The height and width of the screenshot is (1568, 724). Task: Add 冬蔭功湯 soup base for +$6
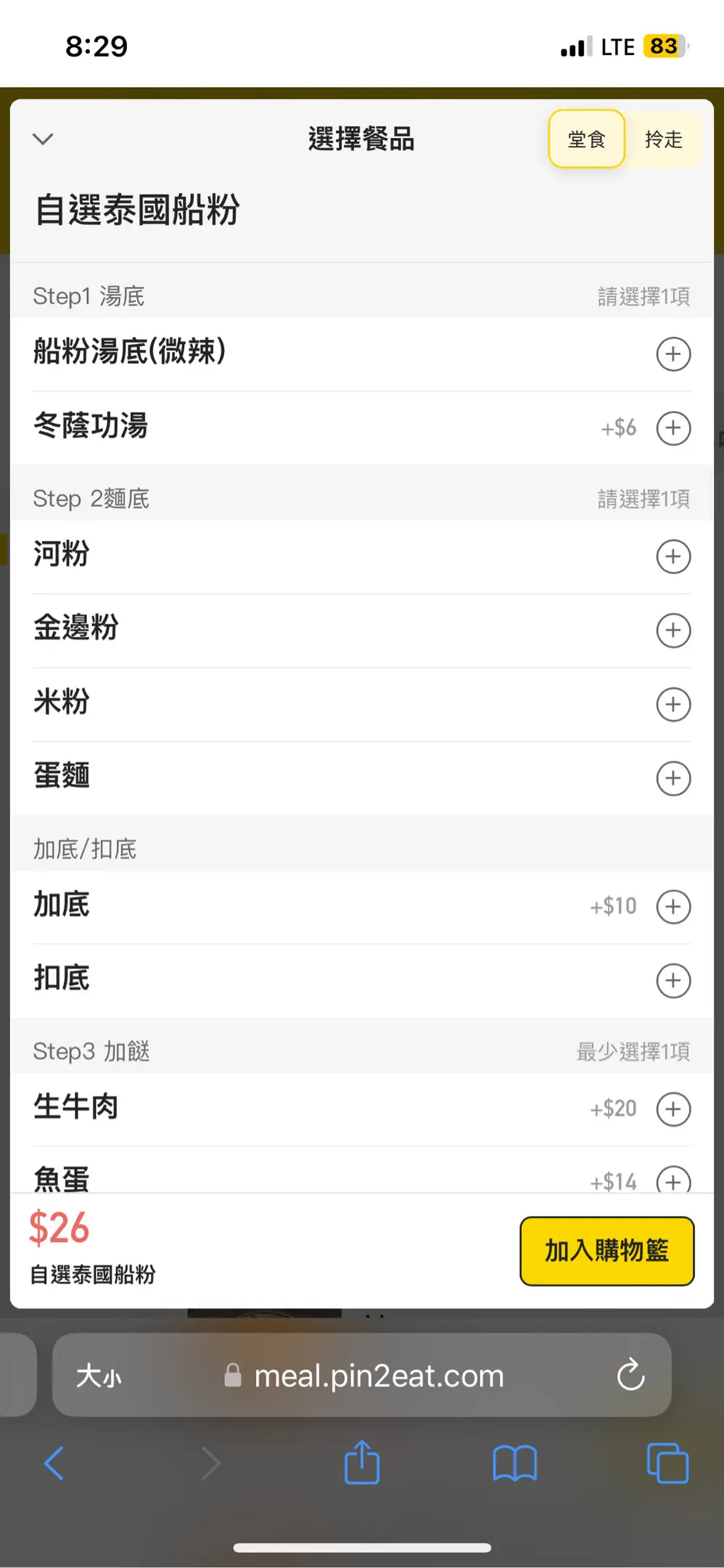(x=672, y=428)
